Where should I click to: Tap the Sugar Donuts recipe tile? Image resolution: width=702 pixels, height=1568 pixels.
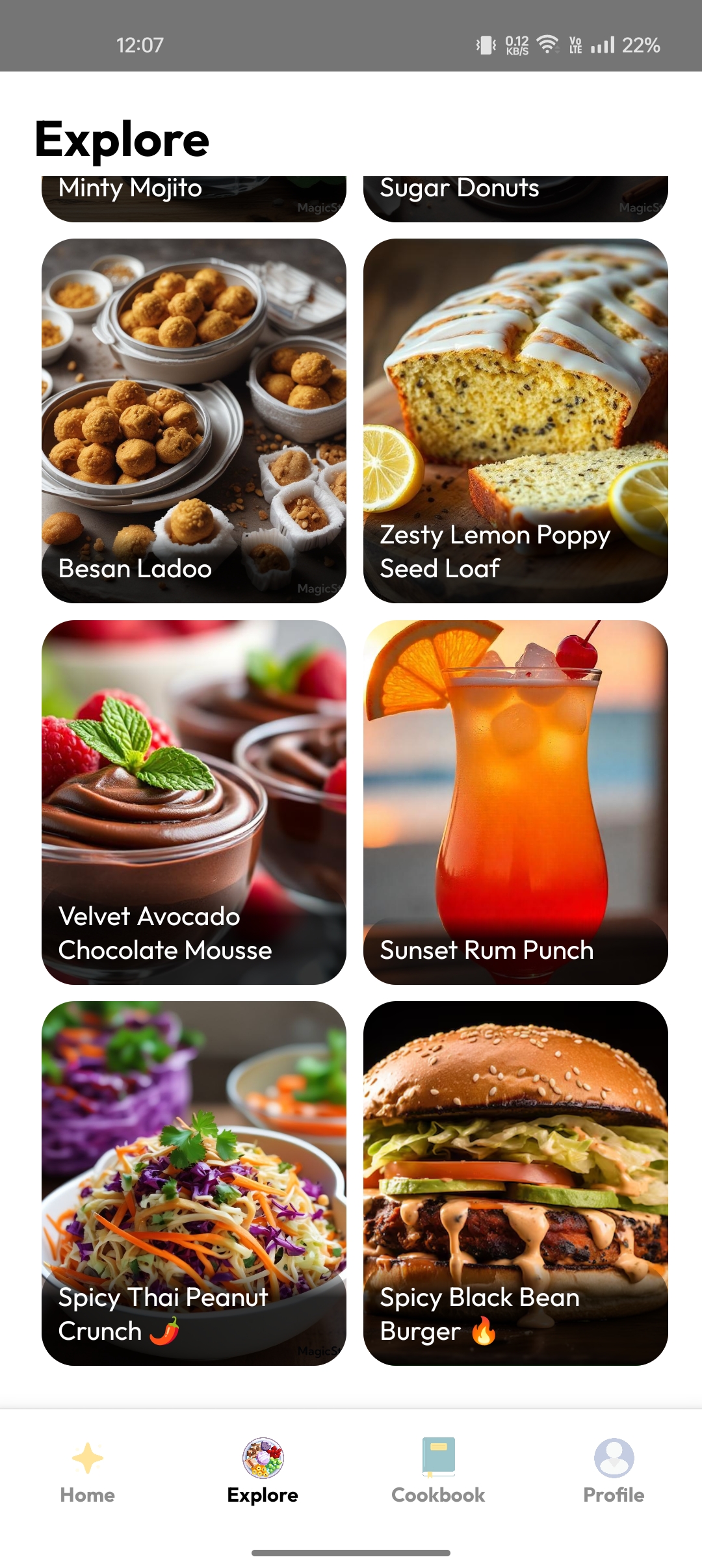pyautogui.click(x=515, y=198)
